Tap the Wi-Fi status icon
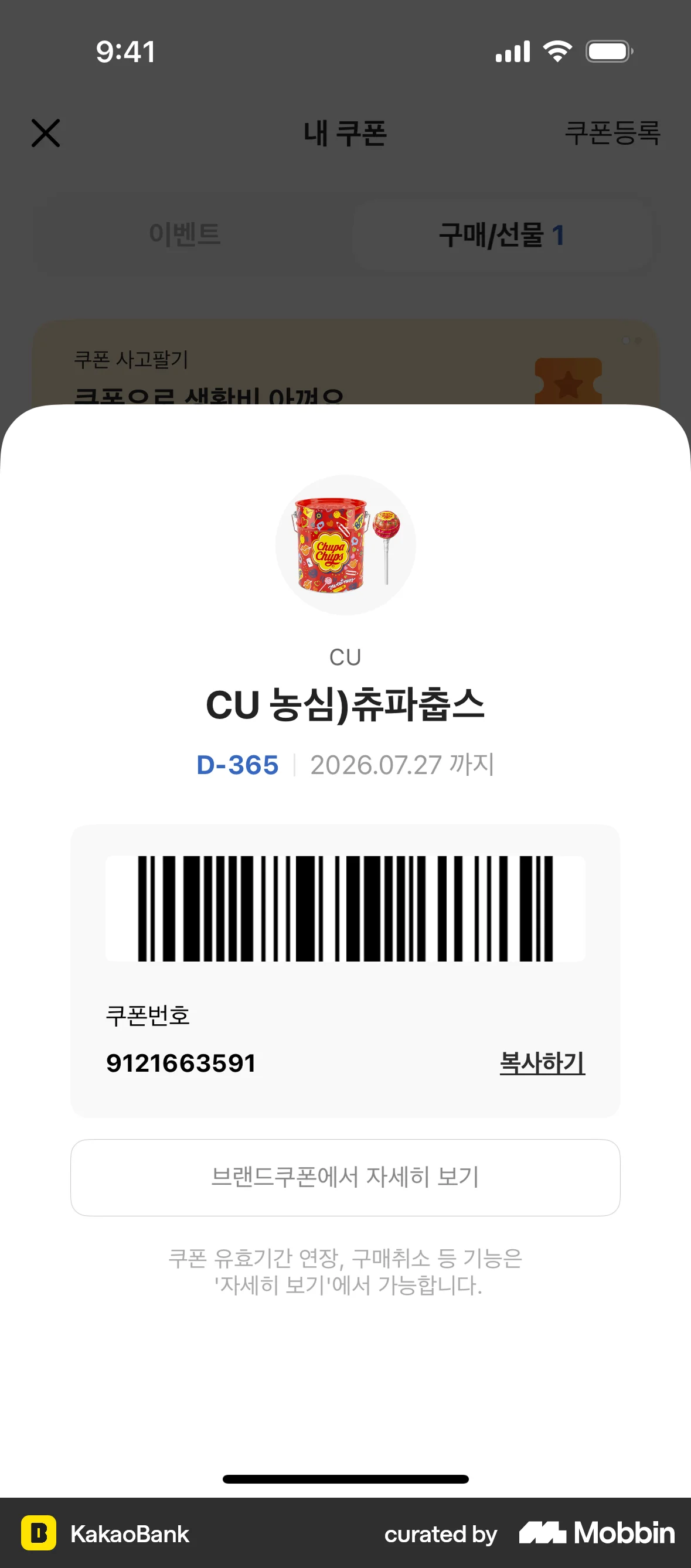This screenshot has height=1568, width=691. (x=556, y=51)
